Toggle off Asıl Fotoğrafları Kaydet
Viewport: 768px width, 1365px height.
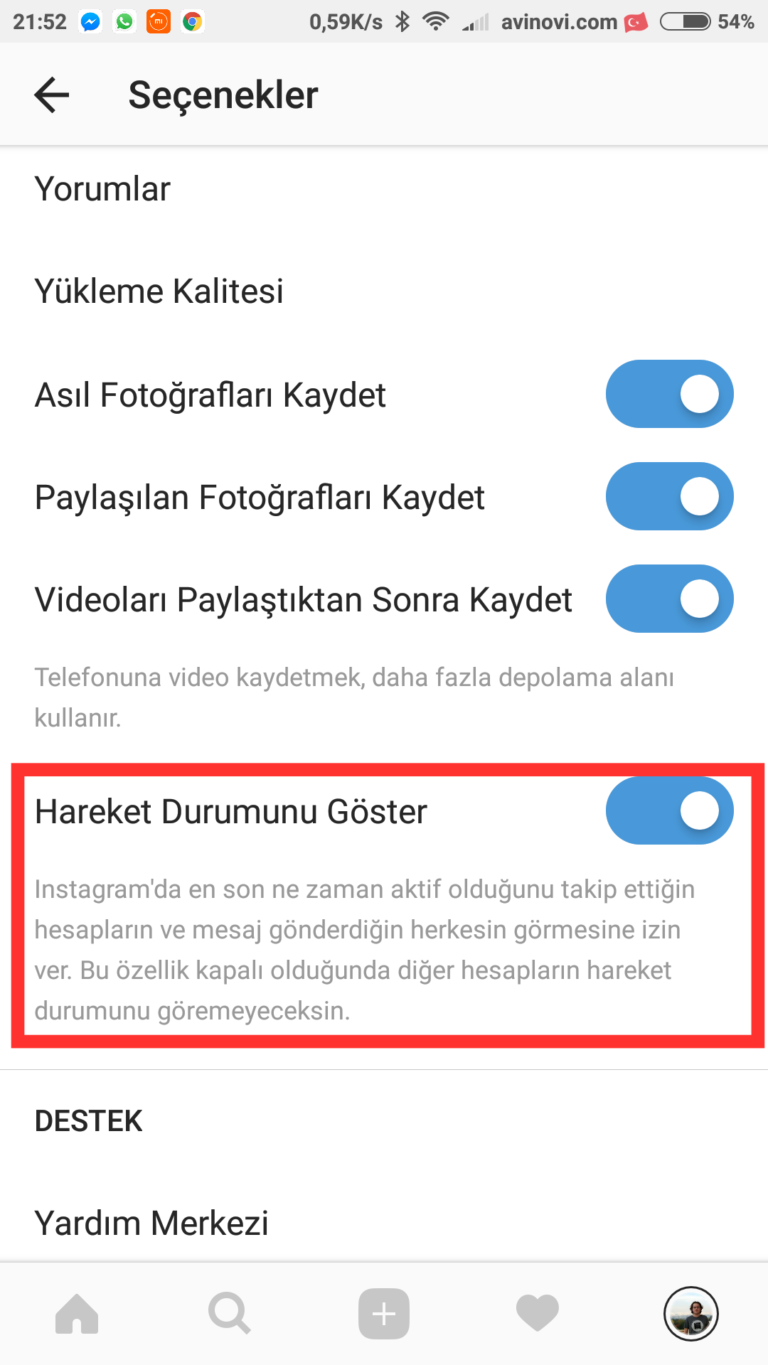(x=669, y=394)
